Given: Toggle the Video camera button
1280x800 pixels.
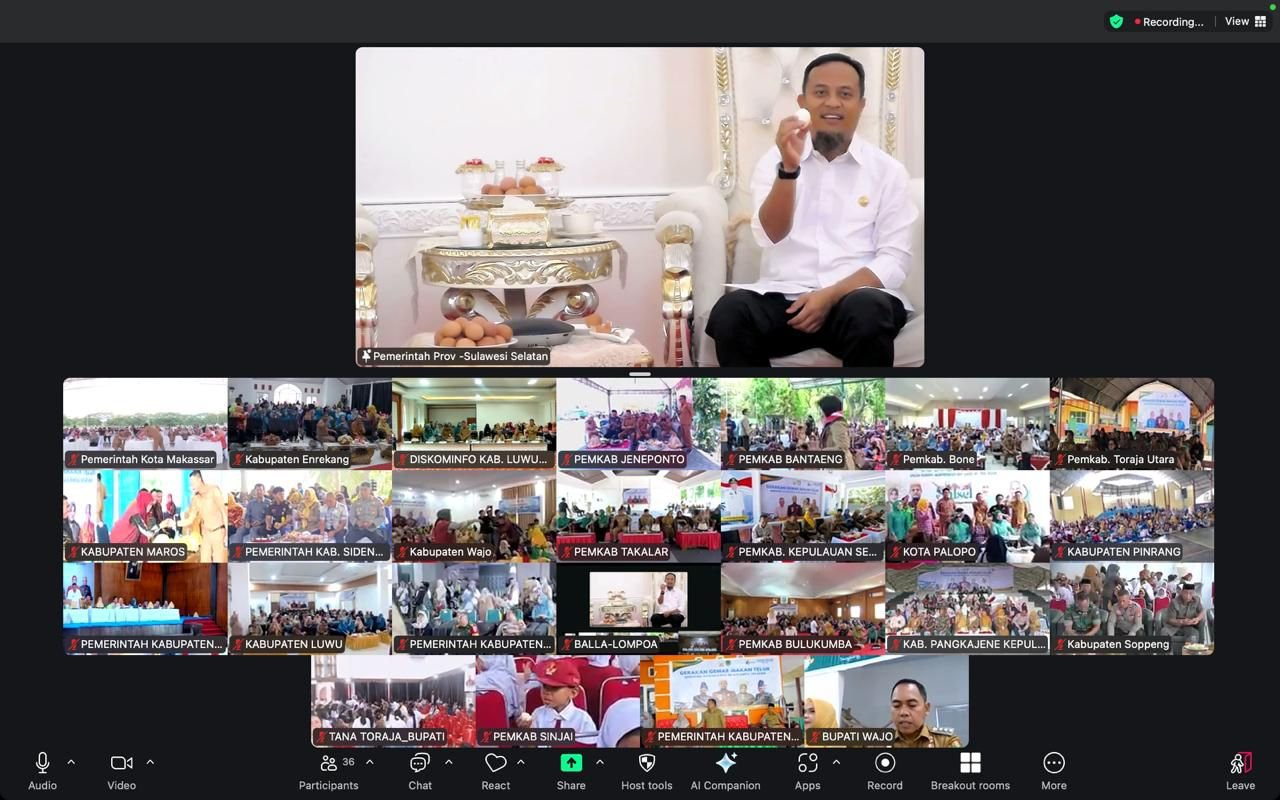Looking at the screenshot, I should tap(121, 770).
